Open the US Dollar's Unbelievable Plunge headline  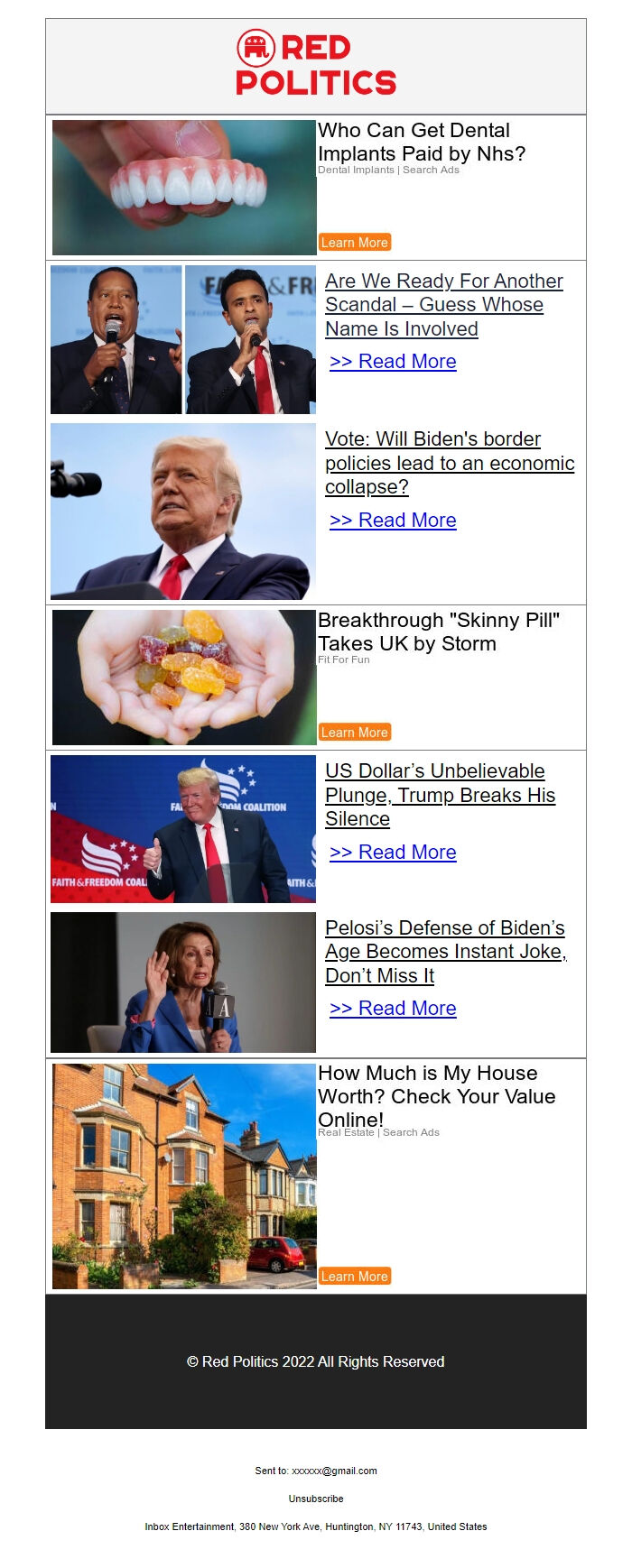coord(440,795)
